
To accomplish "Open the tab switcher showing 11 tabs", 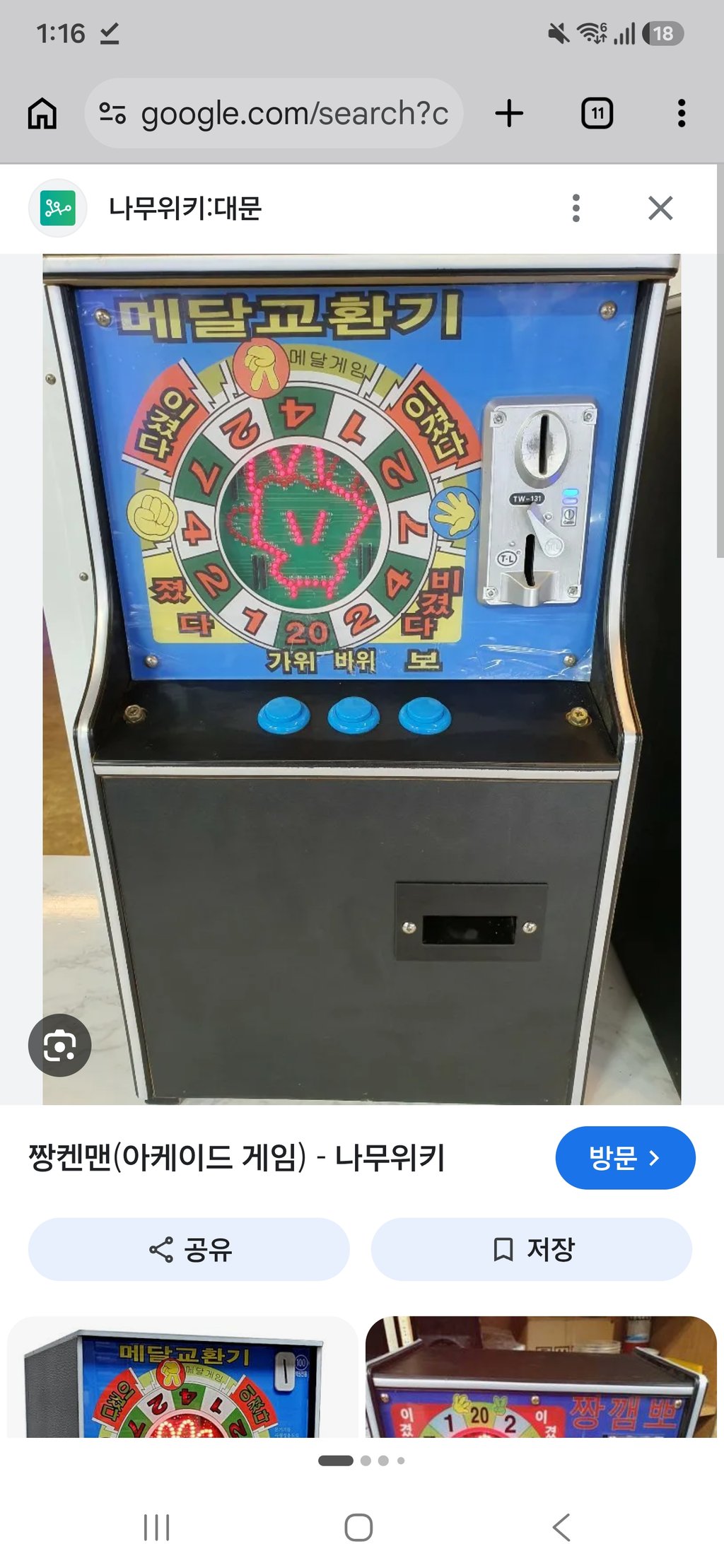I will click(597, 113).
